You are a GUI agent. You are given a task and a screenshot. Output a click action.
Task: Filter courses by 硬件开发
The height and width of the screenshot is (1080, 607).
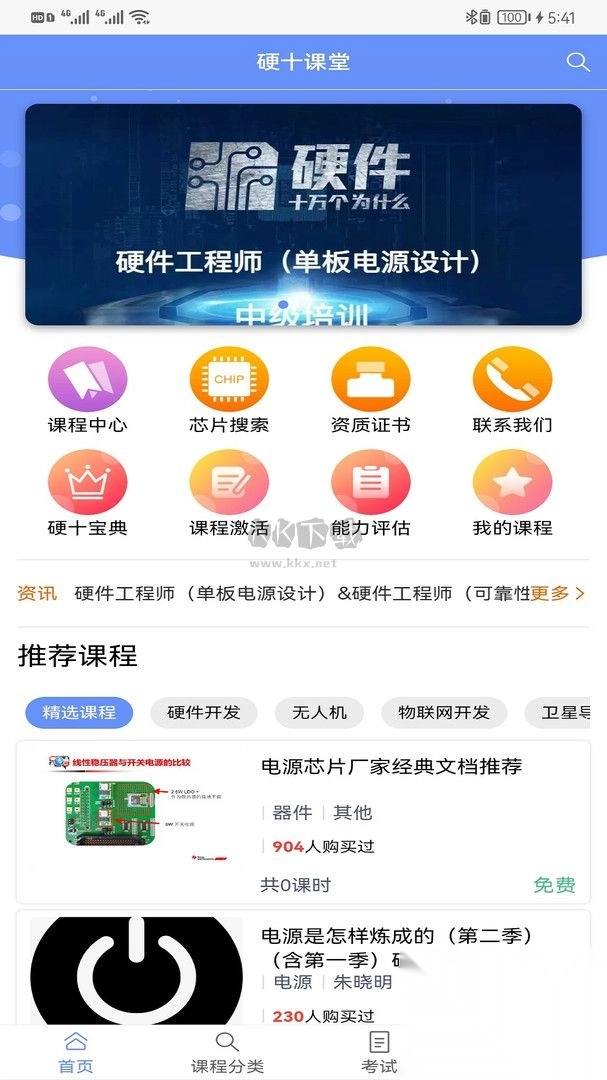click(x=204, y=712)
